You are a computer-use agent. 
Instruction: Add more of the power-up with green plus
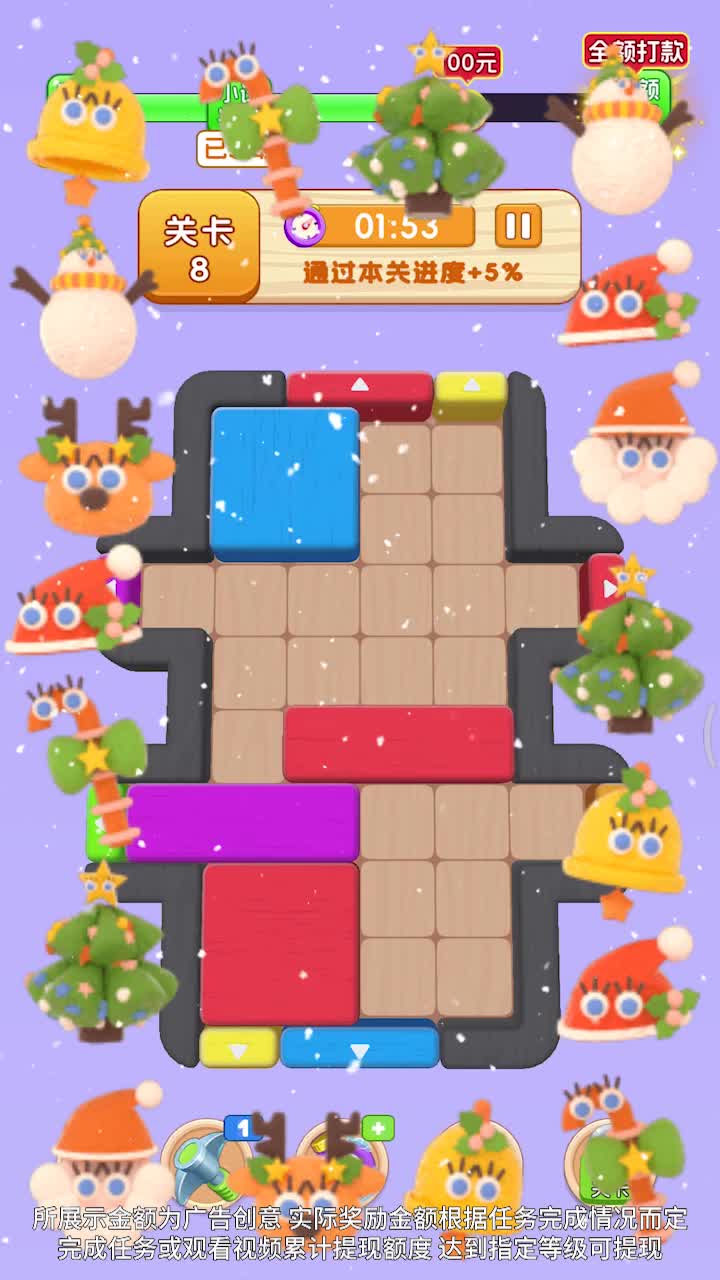(378, 1128)
